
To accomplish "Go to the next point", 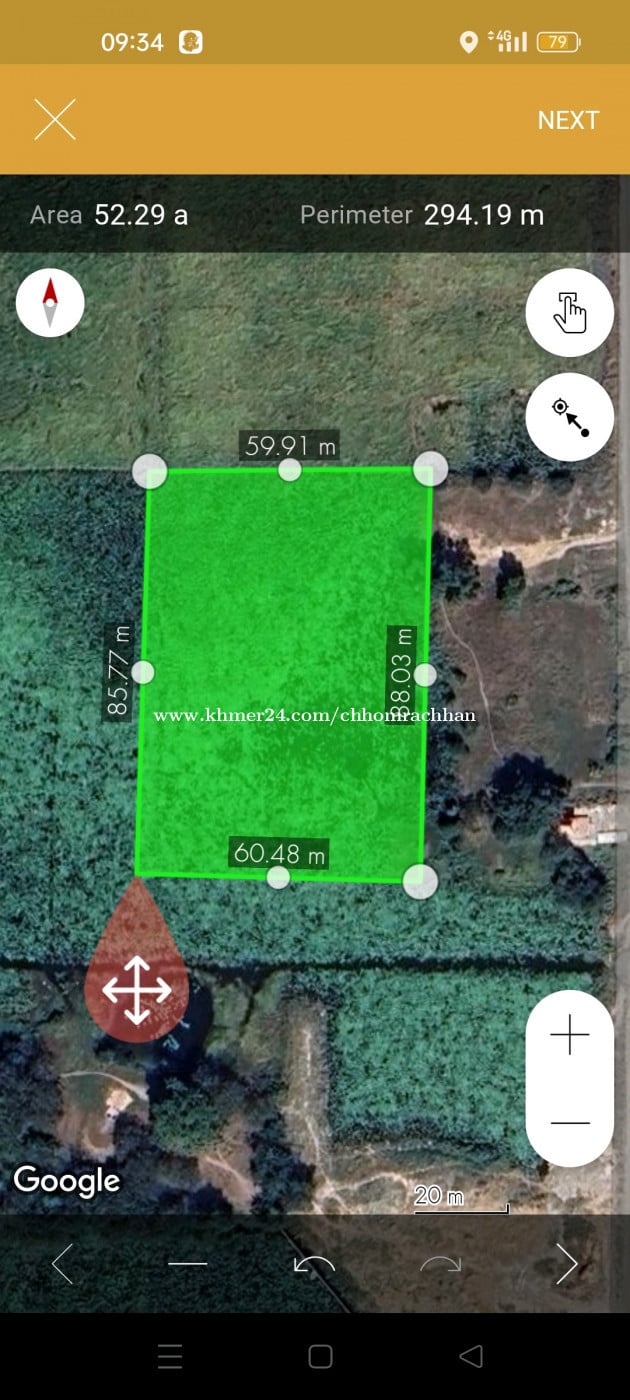I will click(x=566, y=1264).
